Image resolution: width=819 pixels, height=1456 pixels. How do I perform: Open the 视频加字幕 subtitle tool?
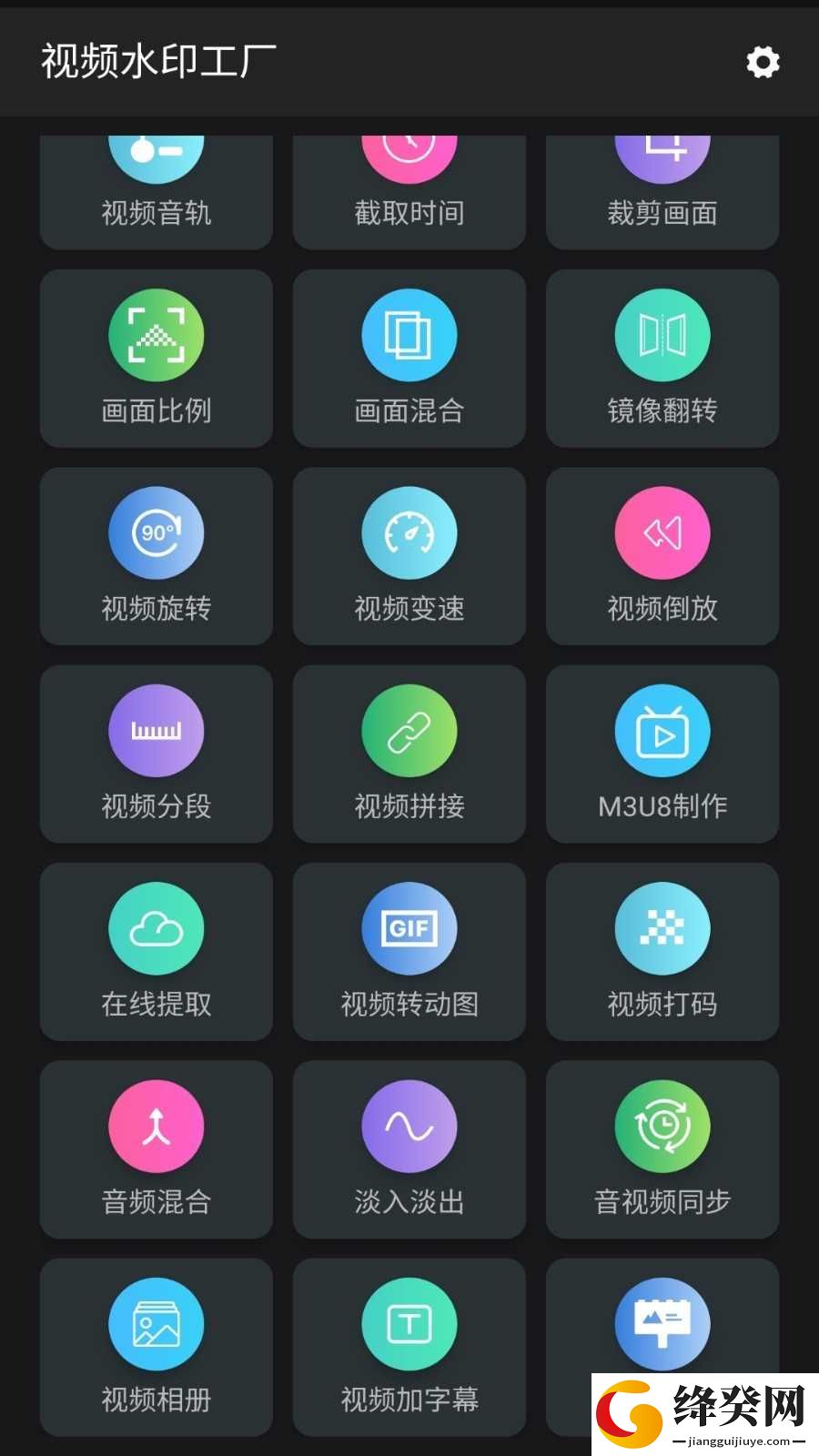409,1347
